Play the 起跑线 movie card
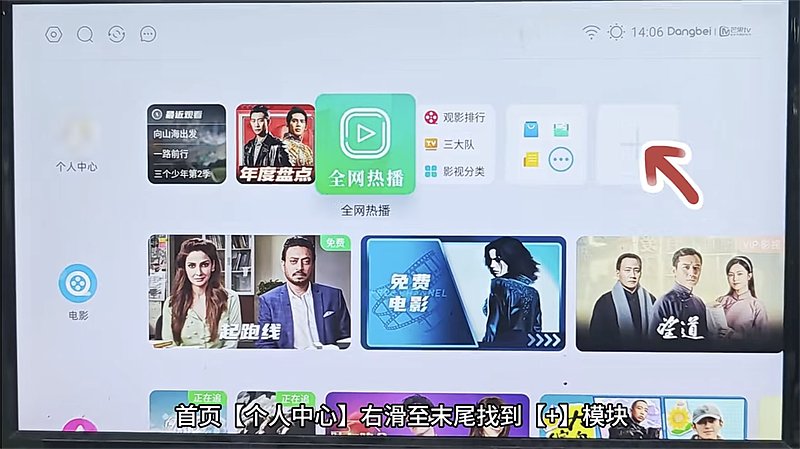 pyautogui.click(x=250, y=292)
